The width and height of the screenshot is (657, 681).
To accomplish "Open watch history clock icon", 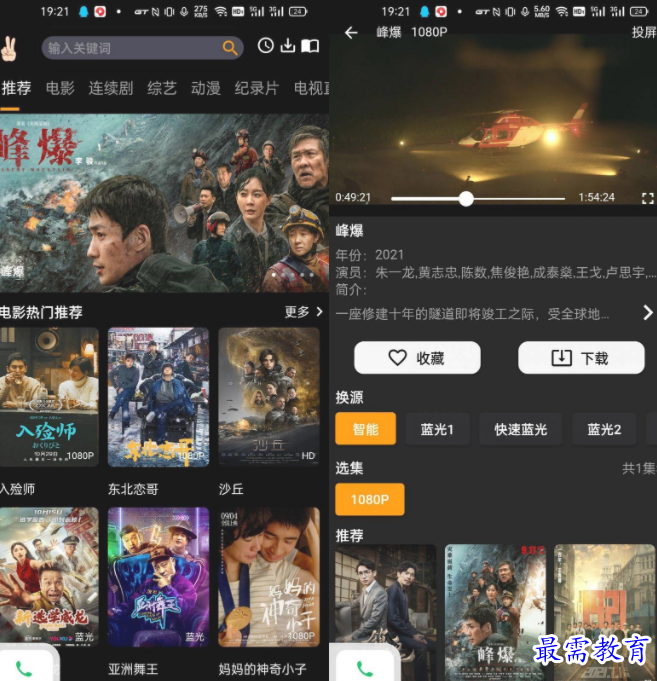I will (265, 46).
